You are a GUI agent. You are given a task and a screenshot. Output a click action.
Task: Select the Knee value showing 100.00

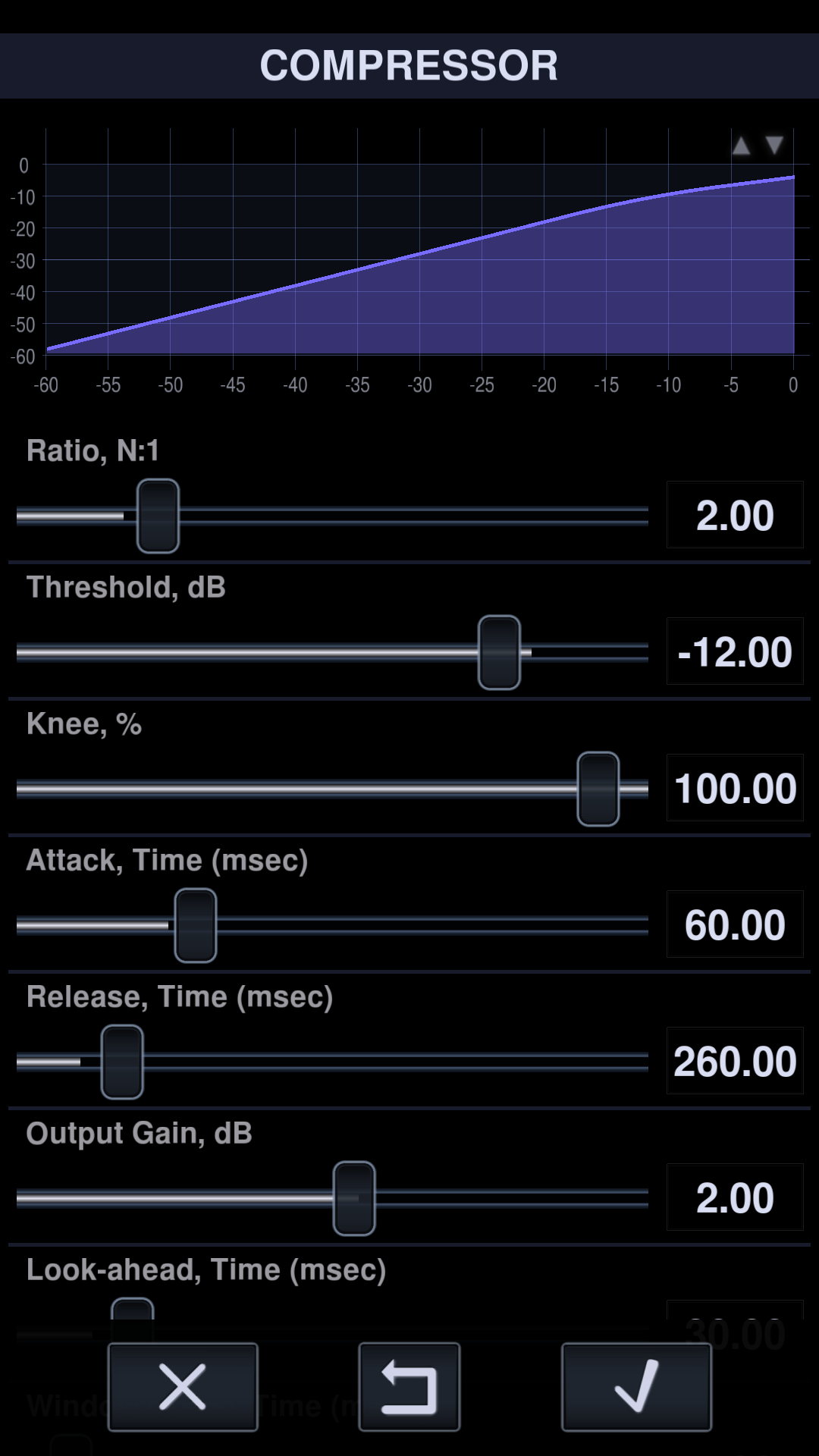click(734, 789)
